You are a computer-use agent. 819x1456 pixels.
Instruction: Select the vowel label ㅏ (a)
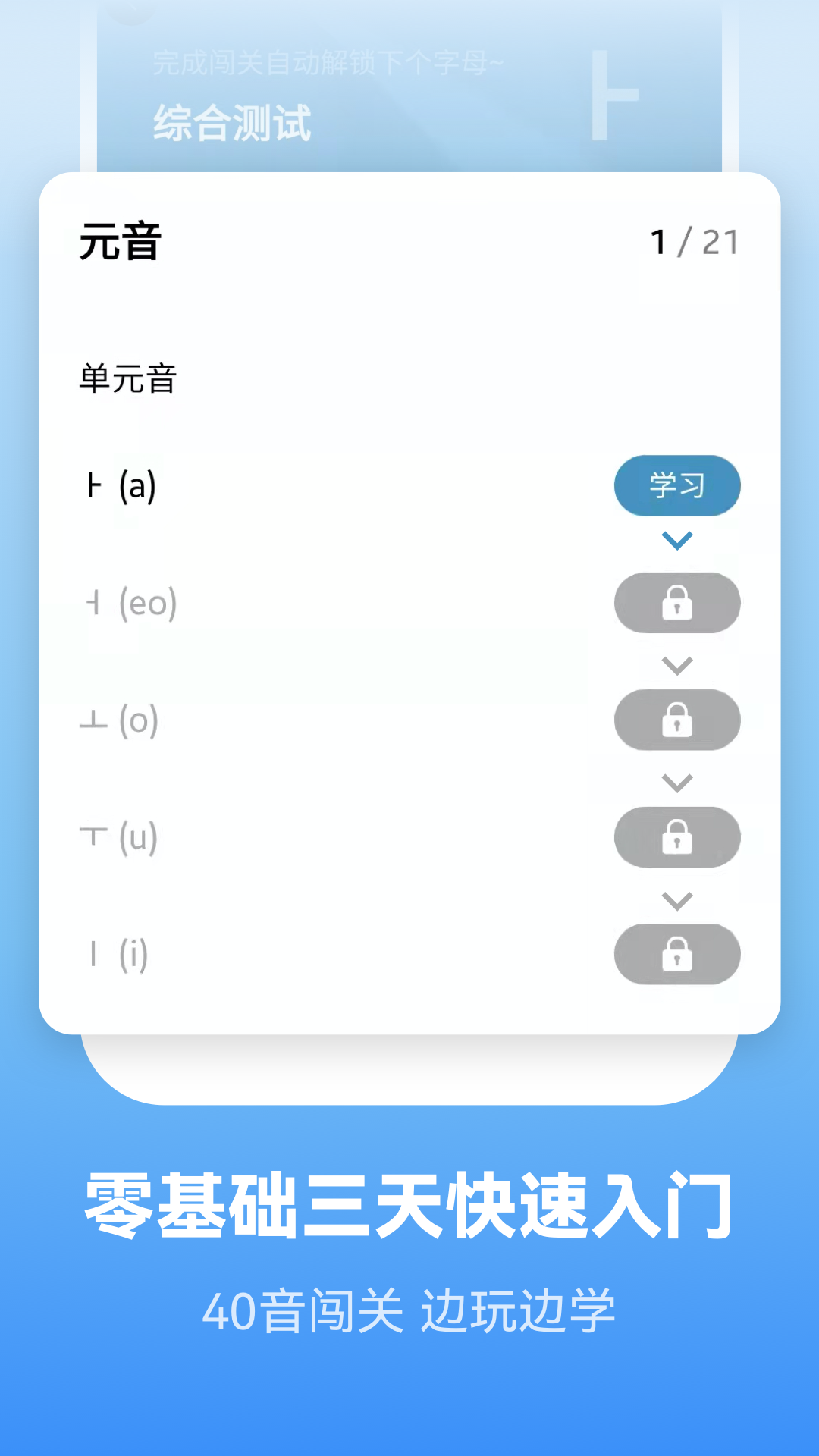pyautogui.click(x=121, y=487)
